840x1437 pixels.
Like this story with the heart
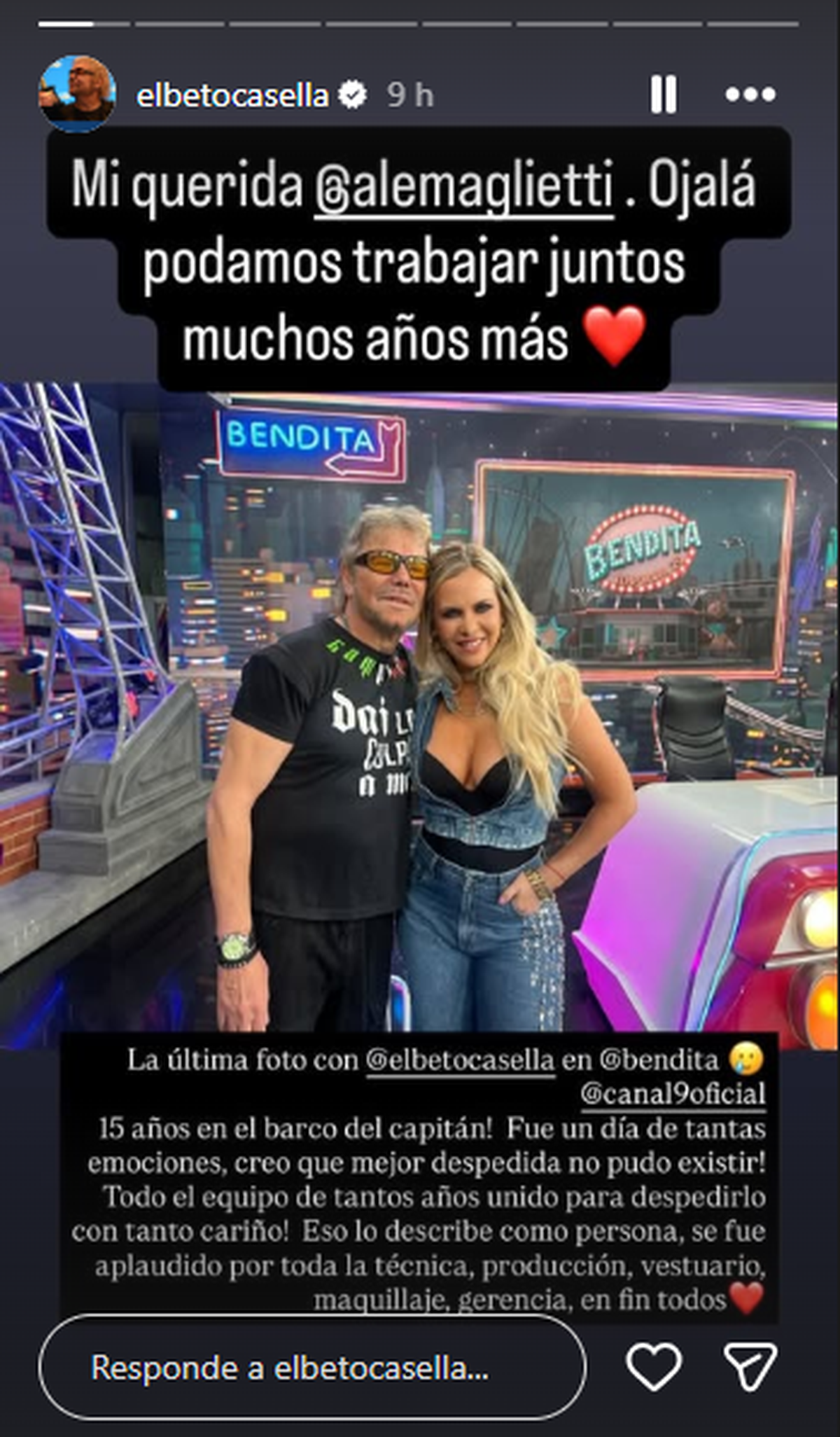(x=653, y=1366)
